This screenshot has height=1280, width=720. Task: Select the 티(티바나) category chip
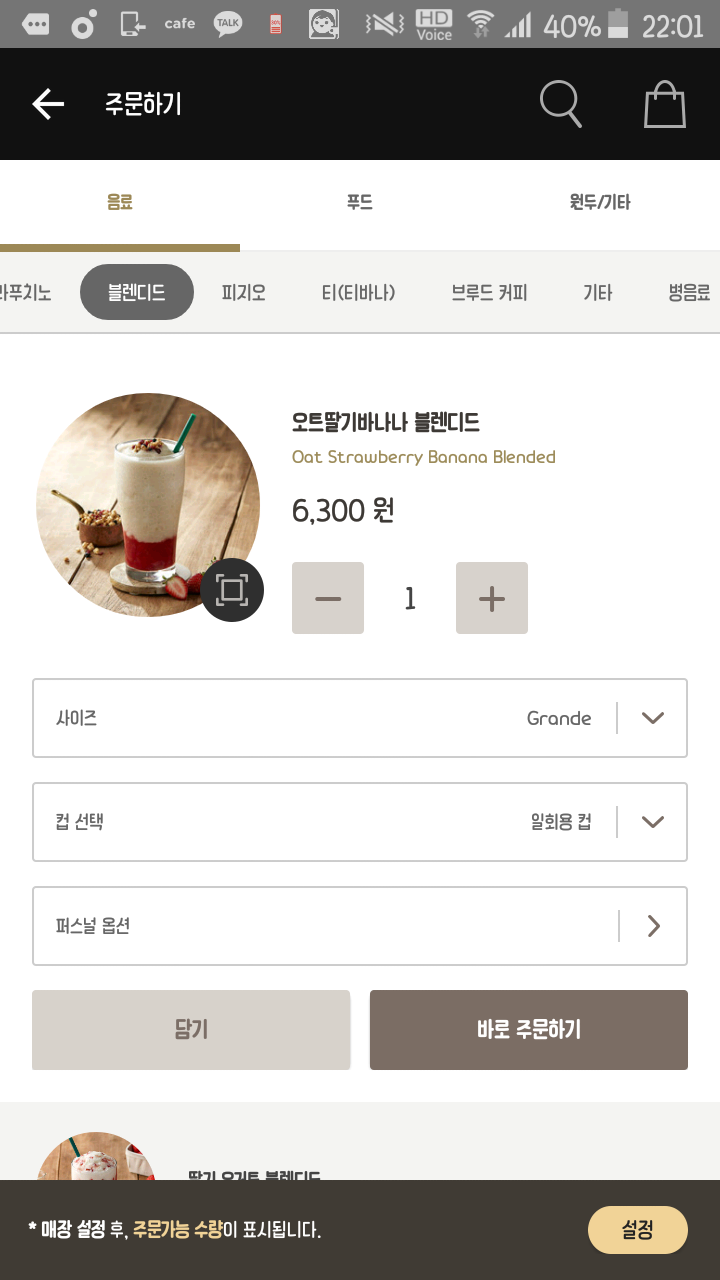359,293
